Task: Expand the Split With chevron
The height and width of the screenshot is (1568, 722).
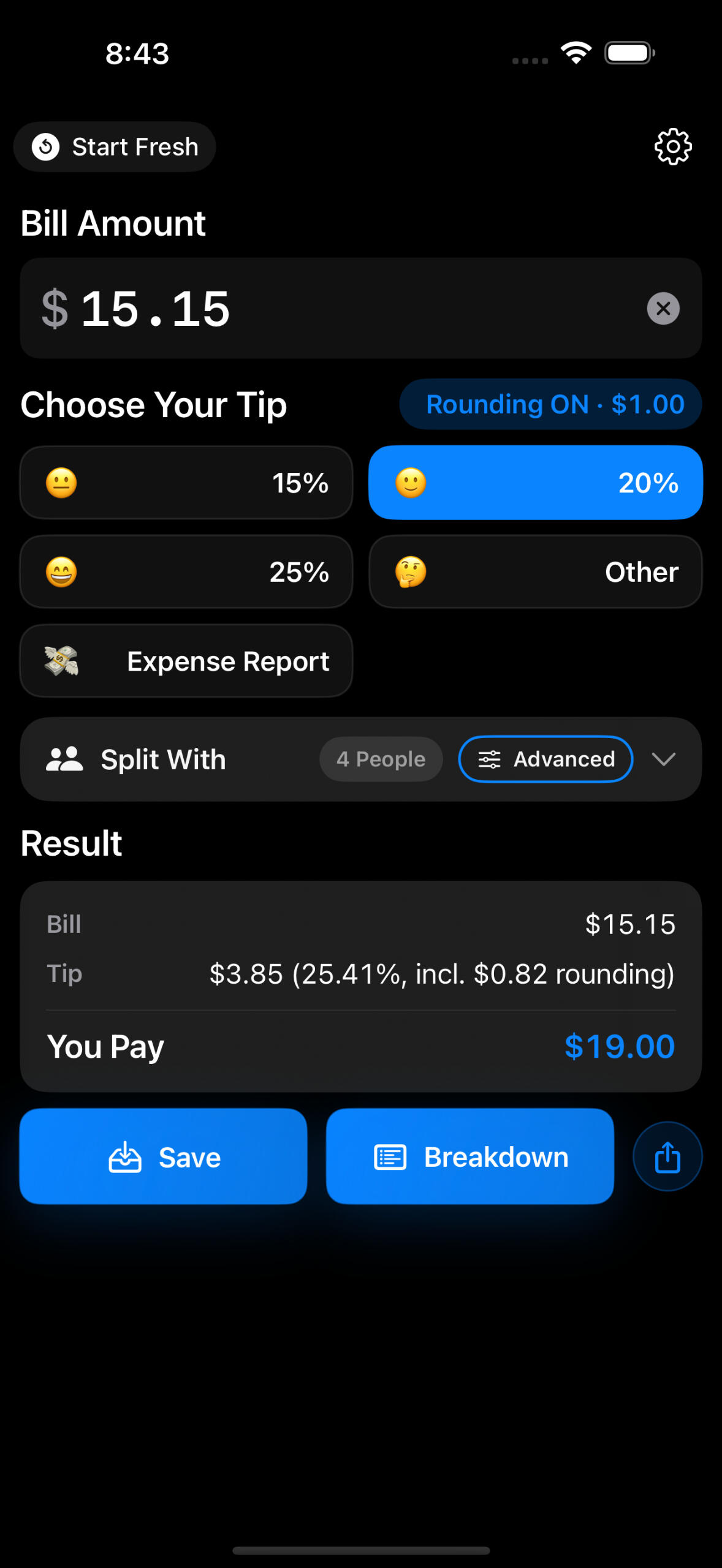Action: tap(663, 759)
